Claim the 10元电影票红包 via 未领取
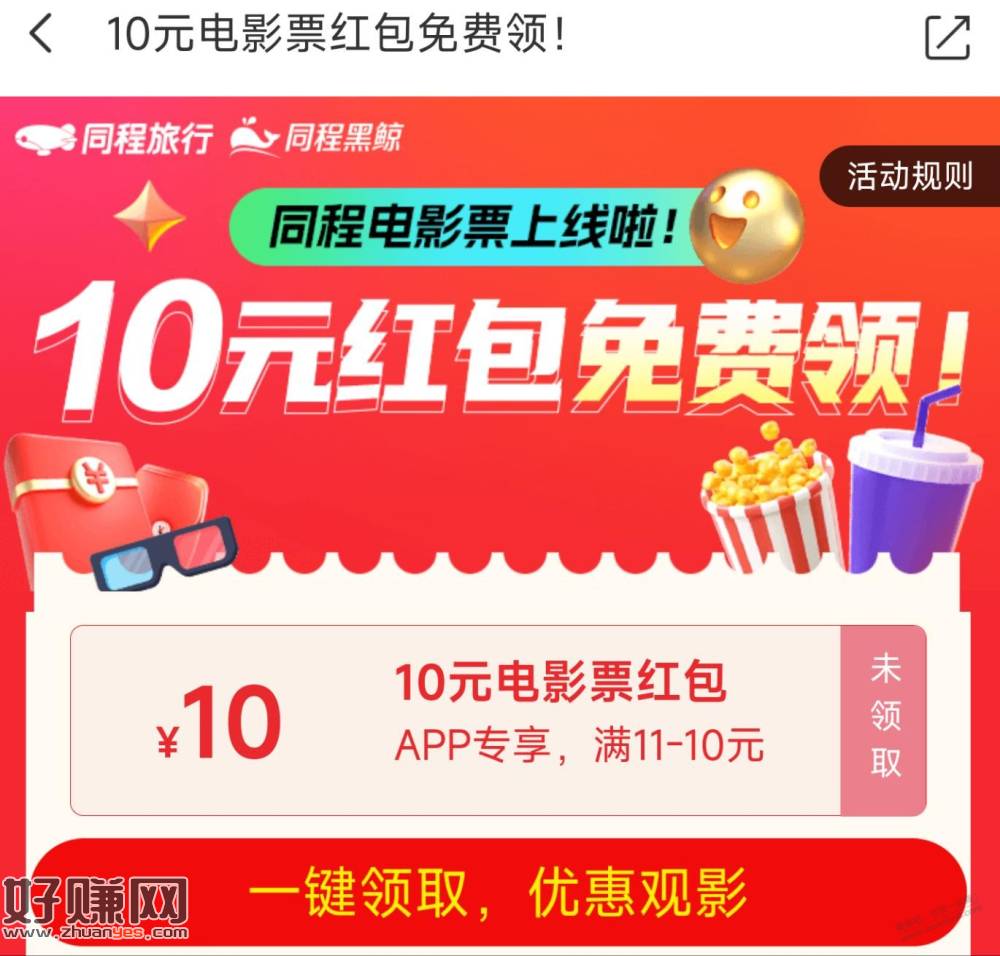The width and height of the screenshot is (1000, 956). point(884,716)
